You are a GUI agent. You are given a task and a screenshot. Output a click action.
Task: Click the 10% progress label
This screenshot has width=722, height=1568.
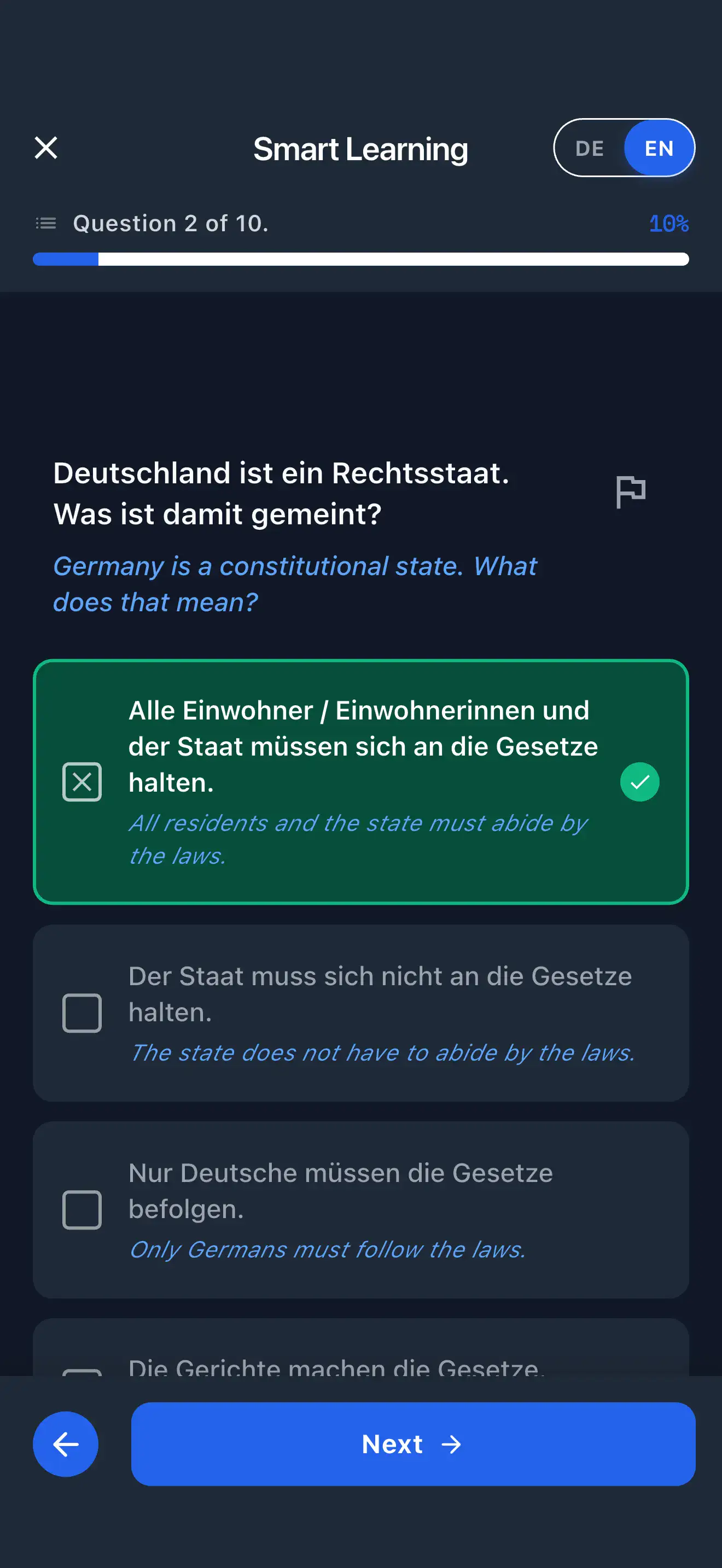click(x=668, y=223)
